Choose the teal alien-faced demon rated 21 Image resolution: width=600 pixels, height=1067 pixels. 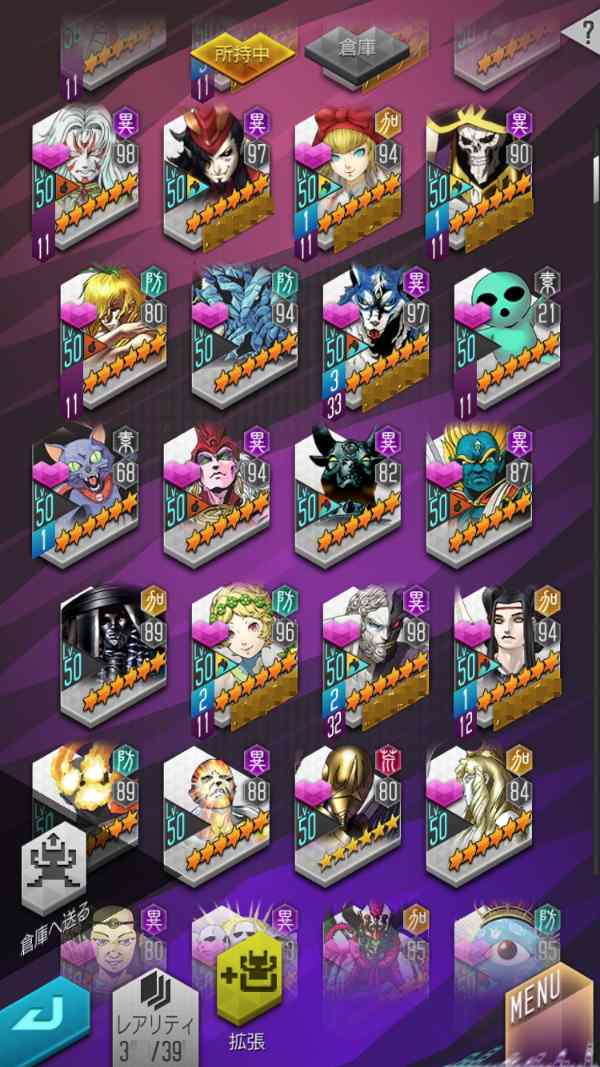(507, 341)
